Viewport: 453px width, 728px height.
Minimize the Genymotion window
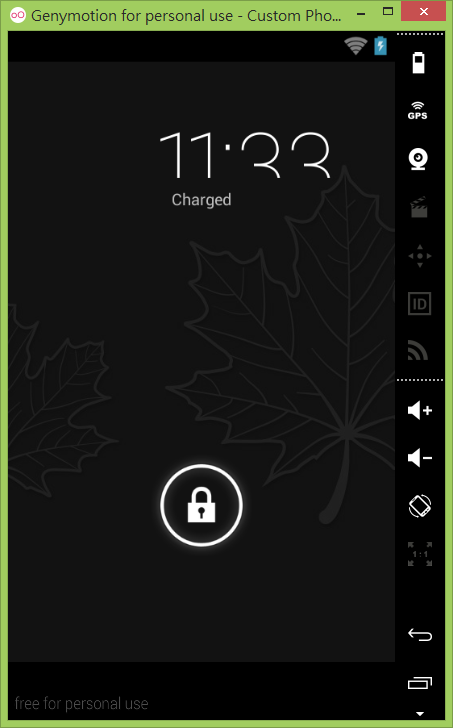pos(361,12)
